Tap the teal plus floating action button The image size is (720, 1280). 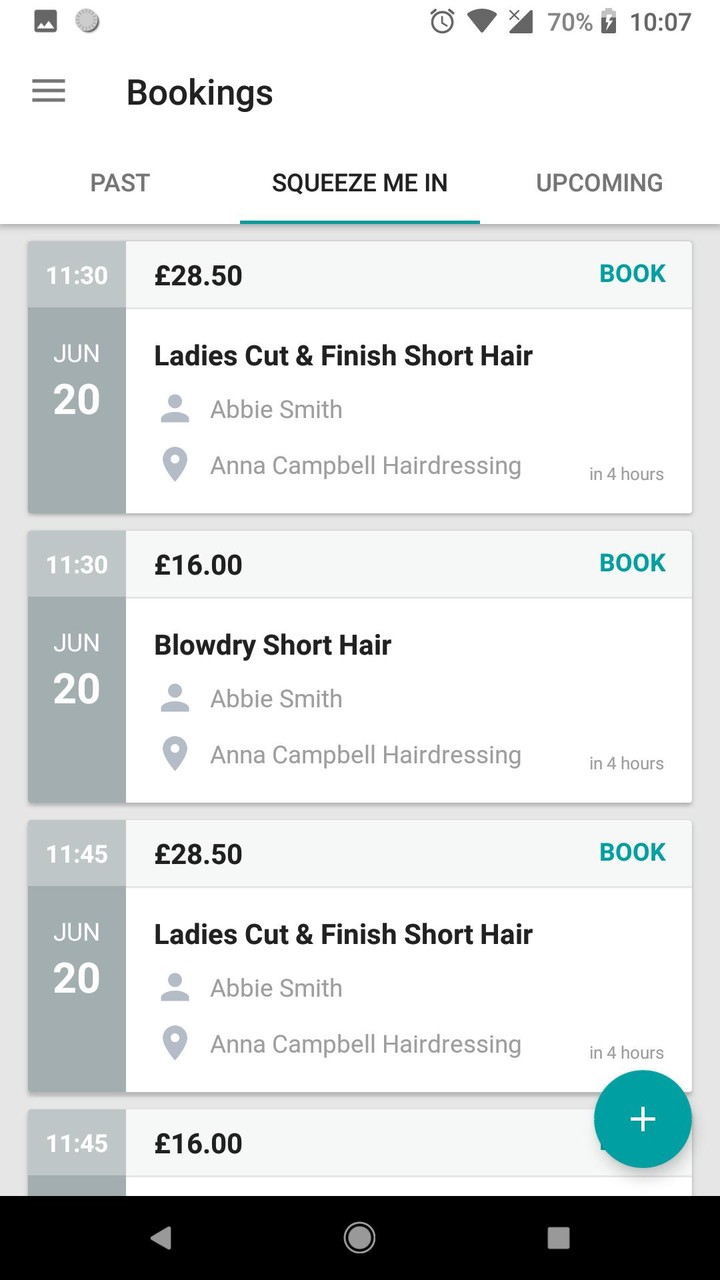pos(642,1119)
